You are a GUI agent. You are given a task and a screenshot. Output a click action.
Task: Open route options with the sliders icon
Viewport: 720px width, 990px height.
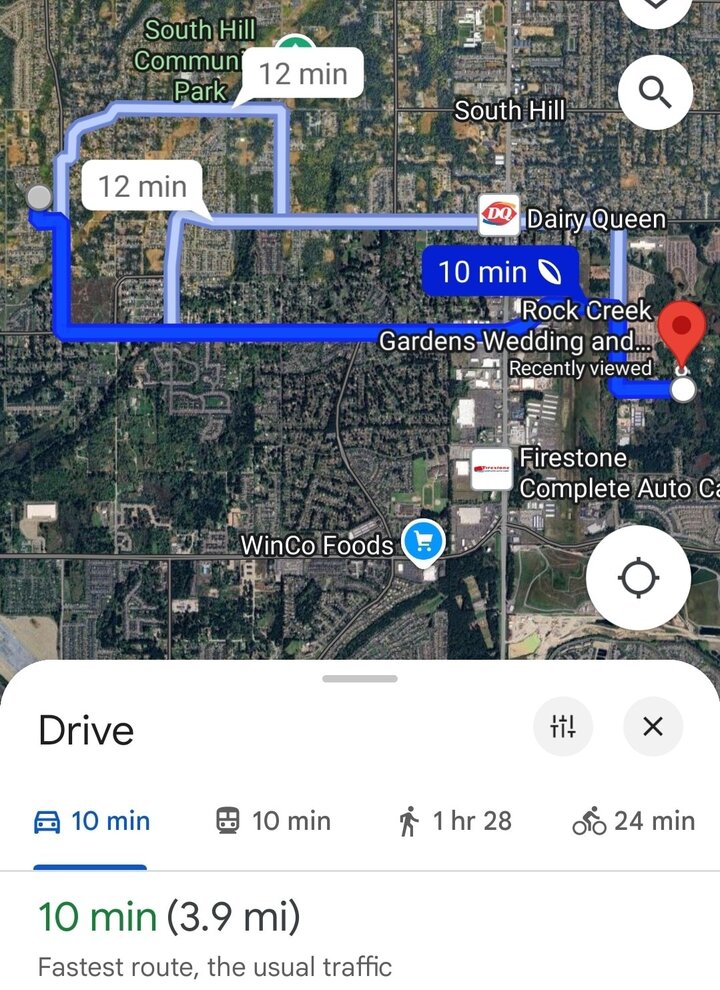[563, 727]
